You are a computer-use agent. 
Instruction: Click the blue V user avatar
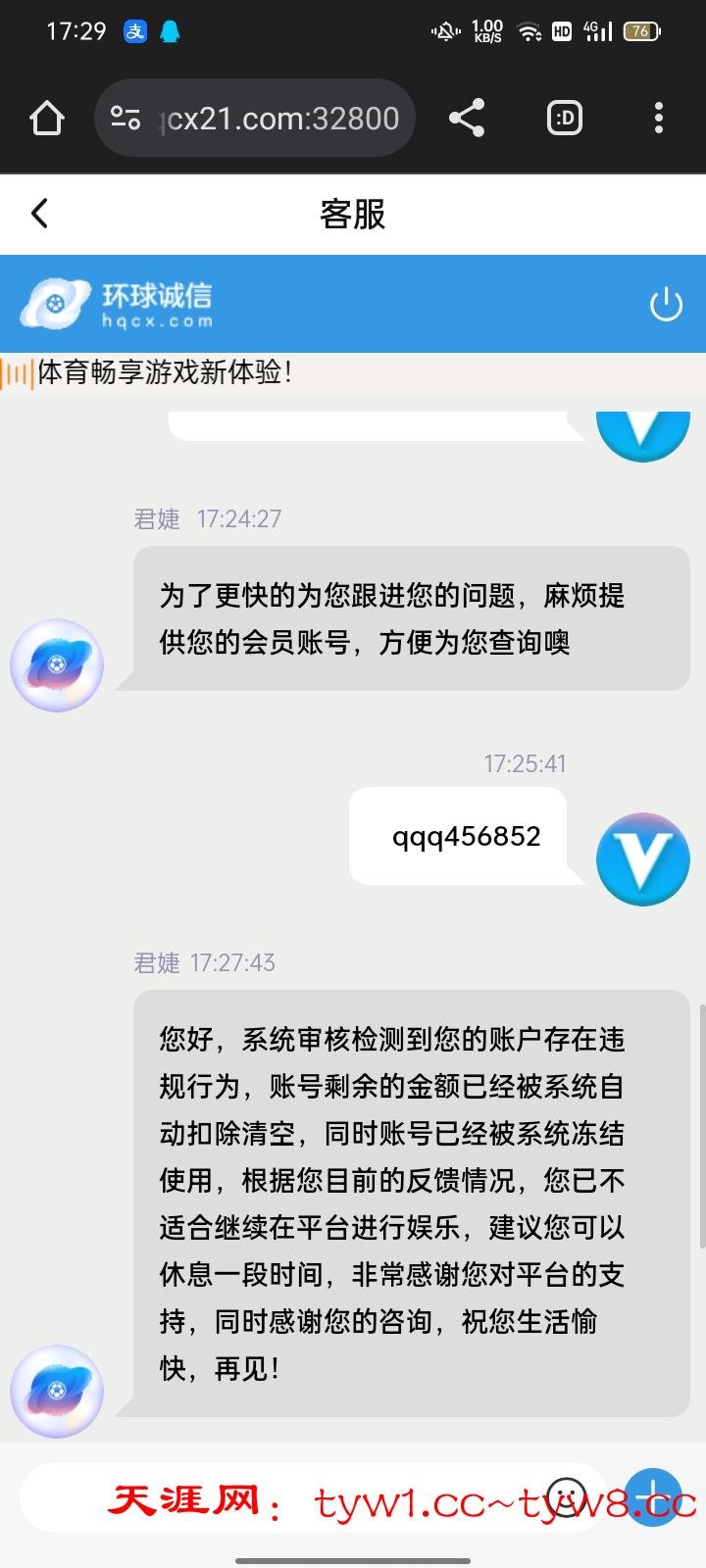642,857
